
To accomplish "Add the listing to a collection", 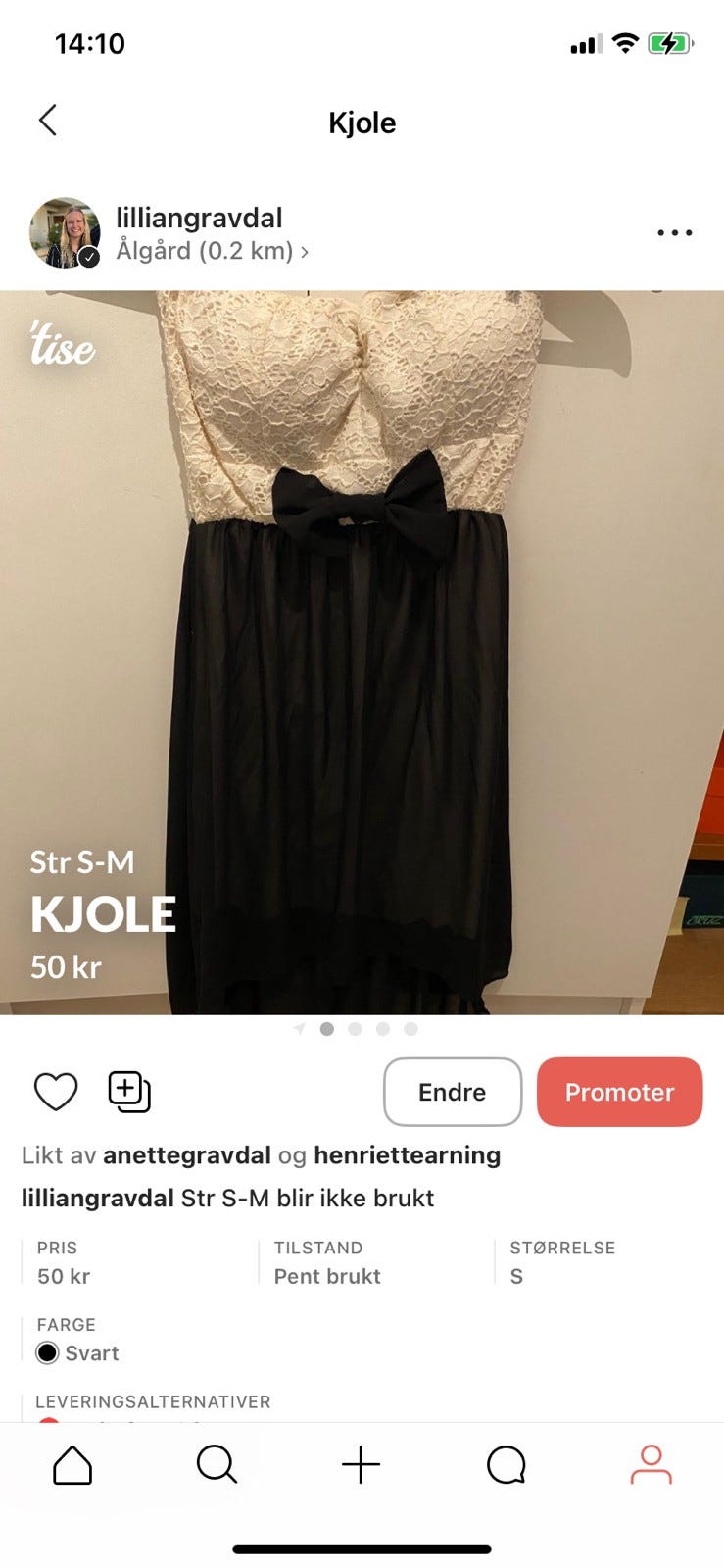I will tap(128, 1091).
